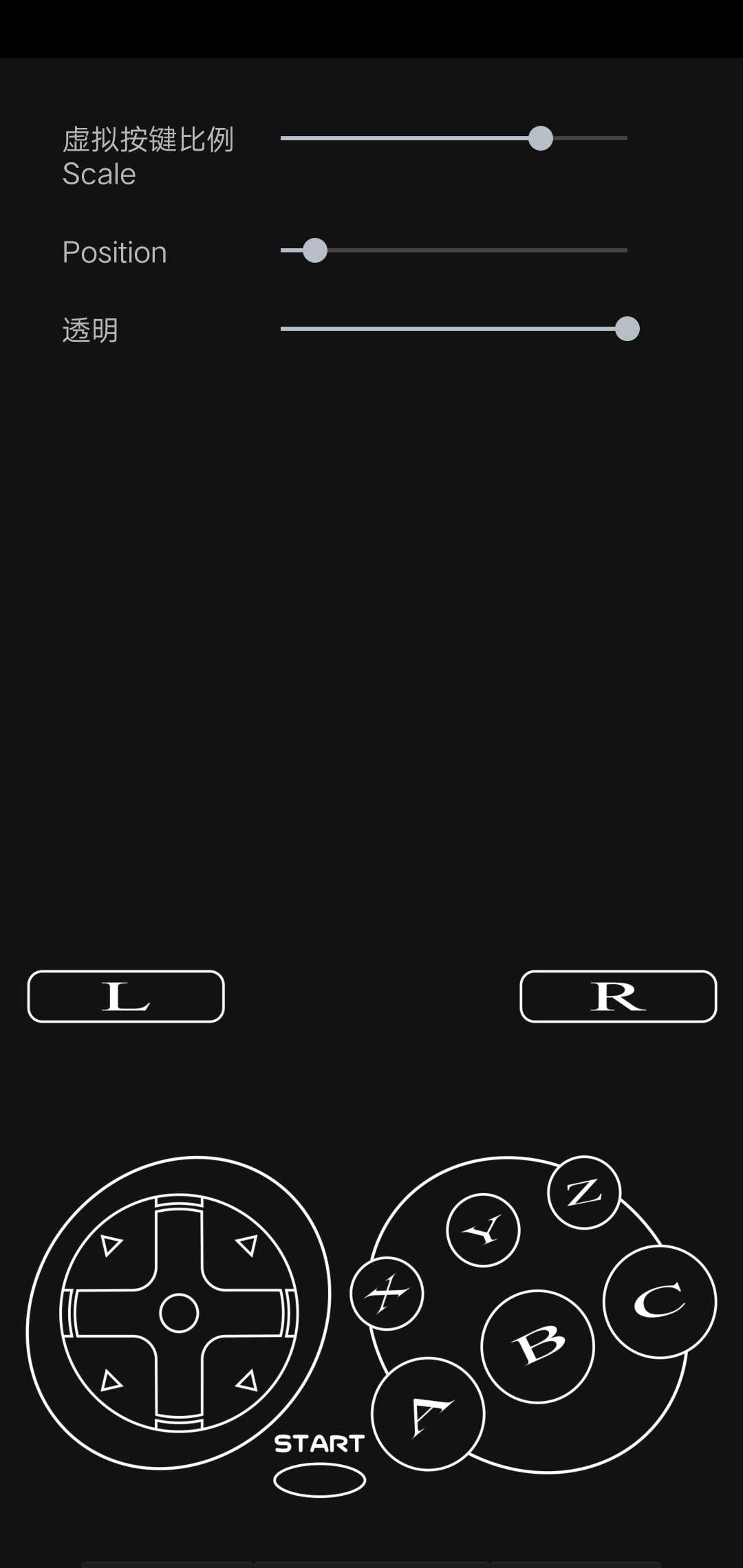The height and width of the screenshot is (1568, 743).
Task: Tap the virtual C button
Action: [x=660, y=1301]
